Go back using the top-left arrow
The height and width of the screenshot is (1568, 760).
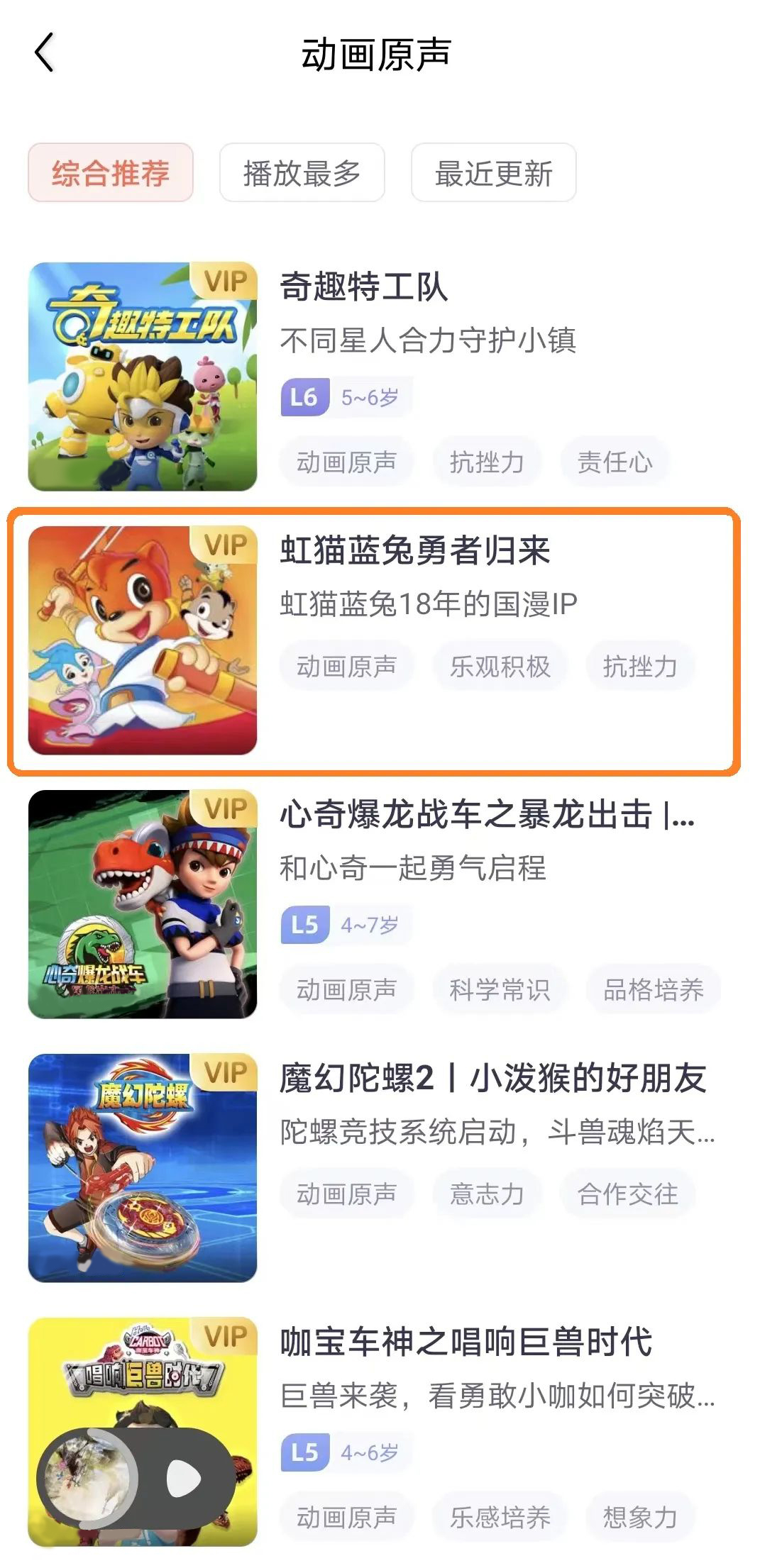coord(44,53)
